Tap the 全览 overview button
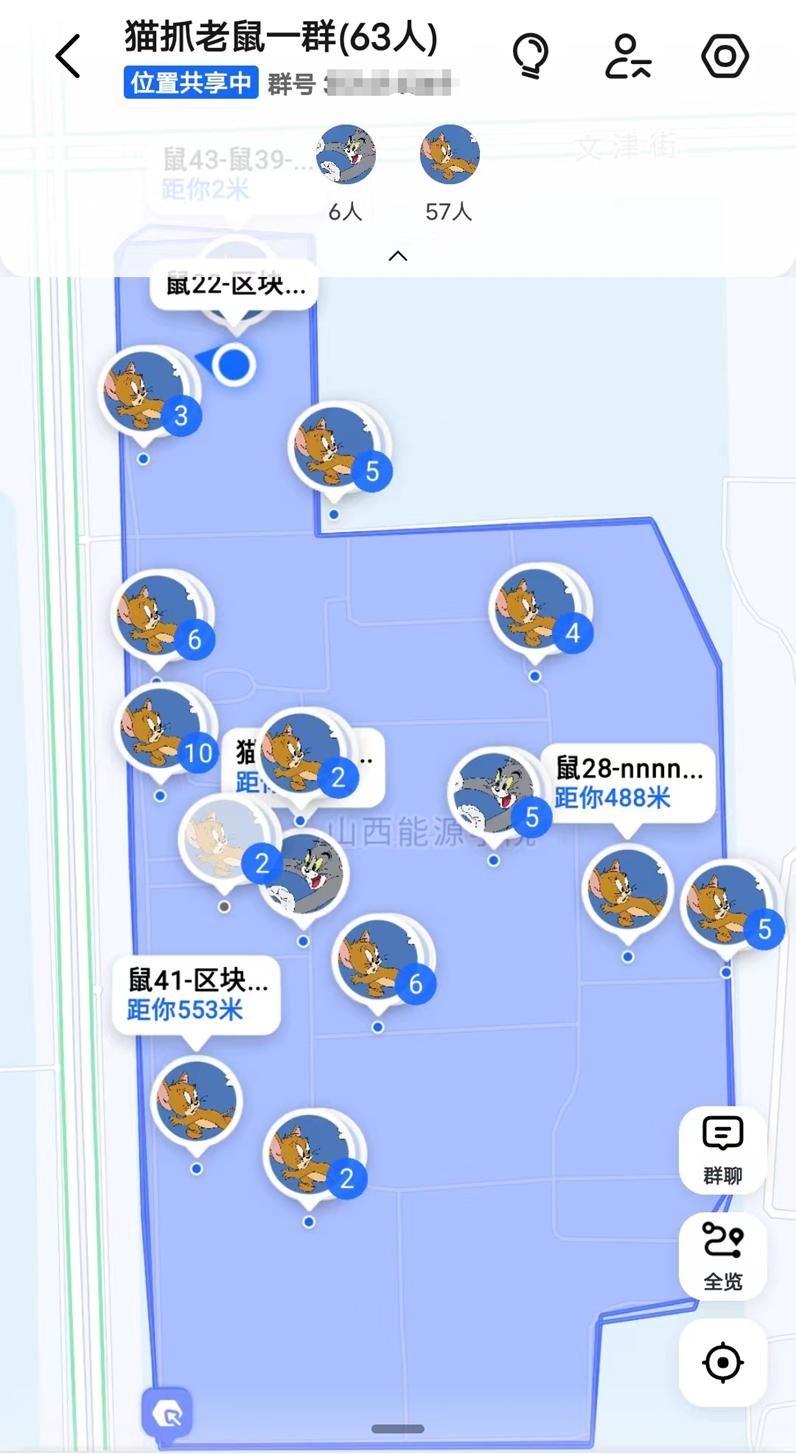 click(x=723, y=1255)
